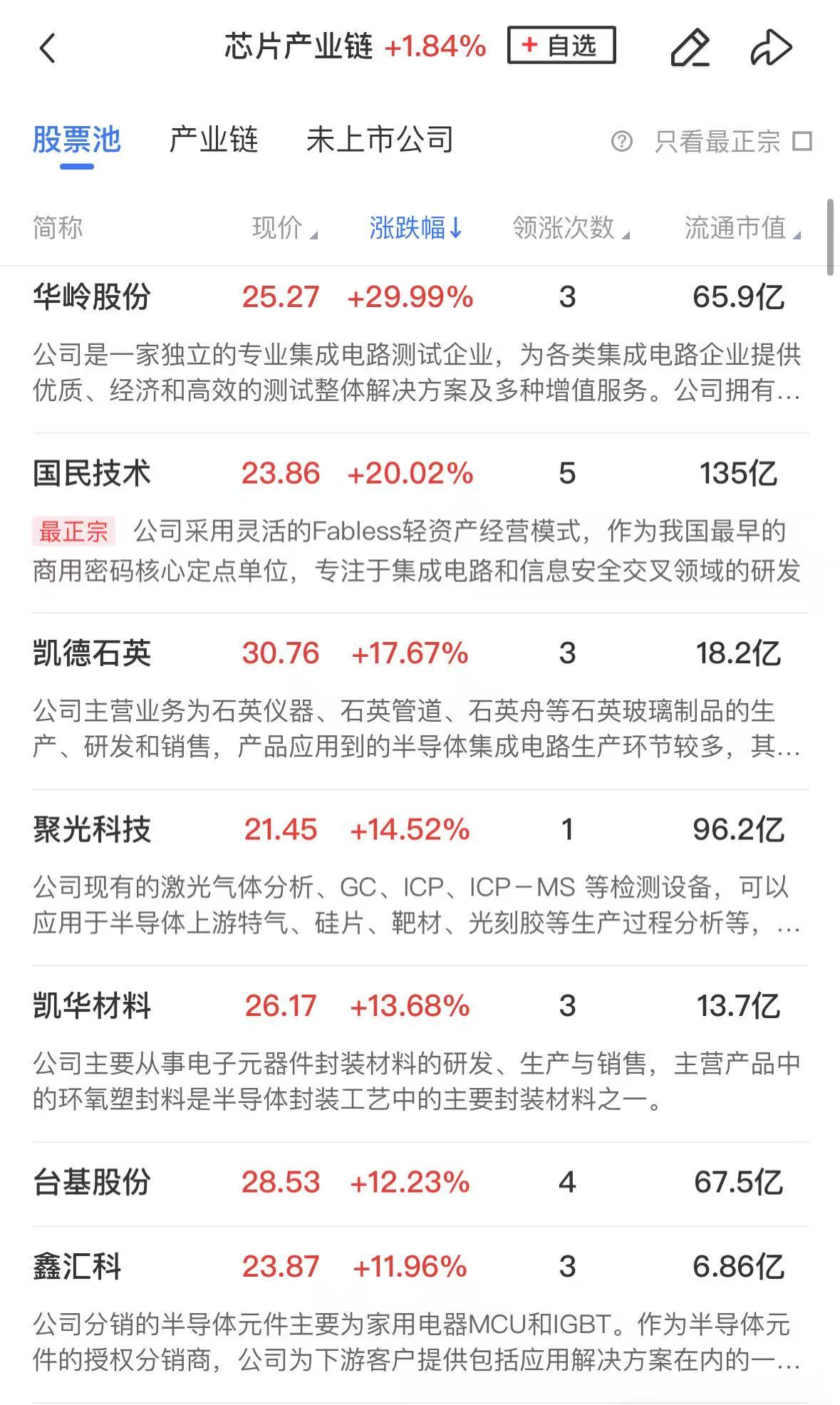Open the 聚光科技 stock row

tap(92, 830)
